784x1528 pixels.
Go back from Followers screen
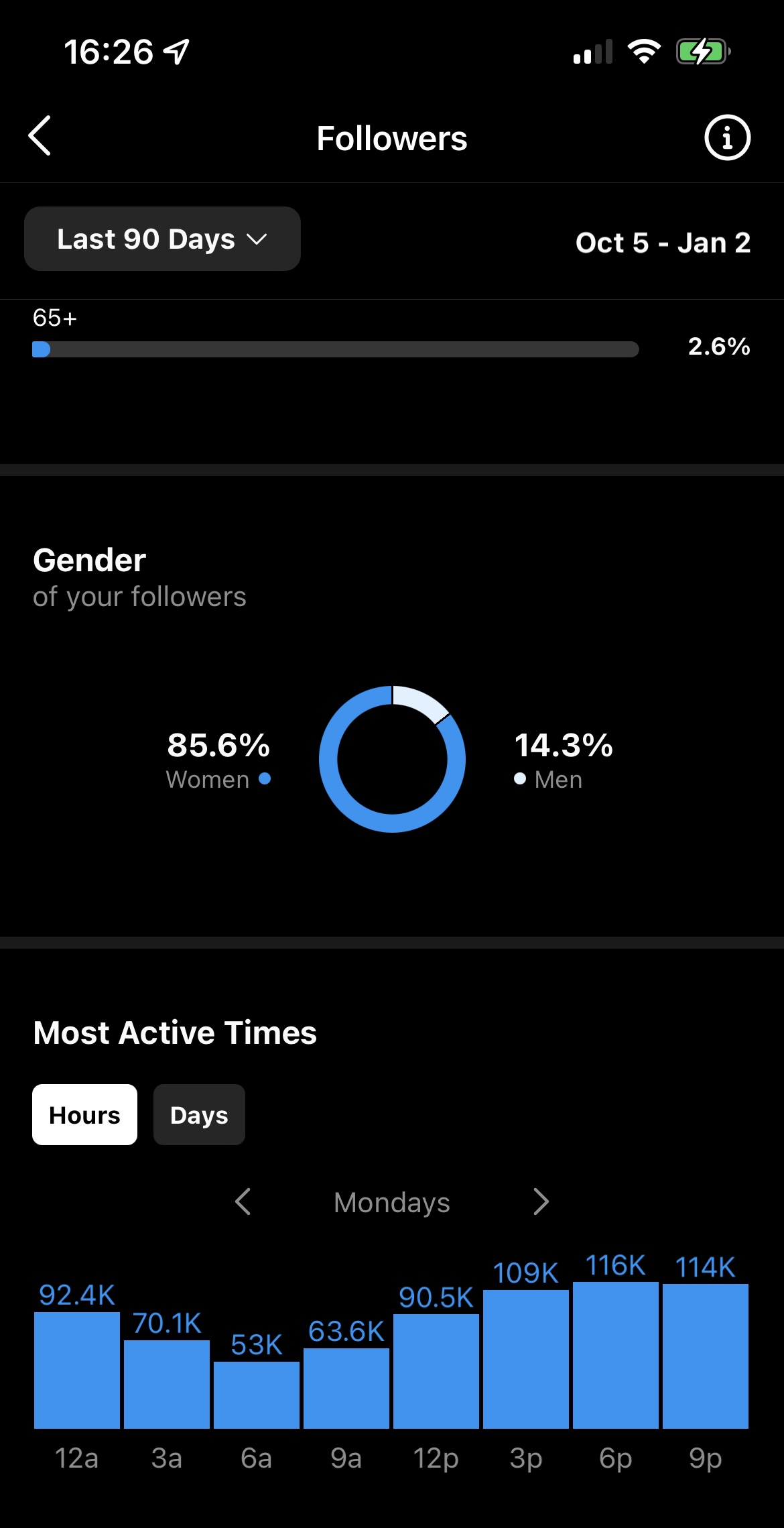[x=40, y=136]
